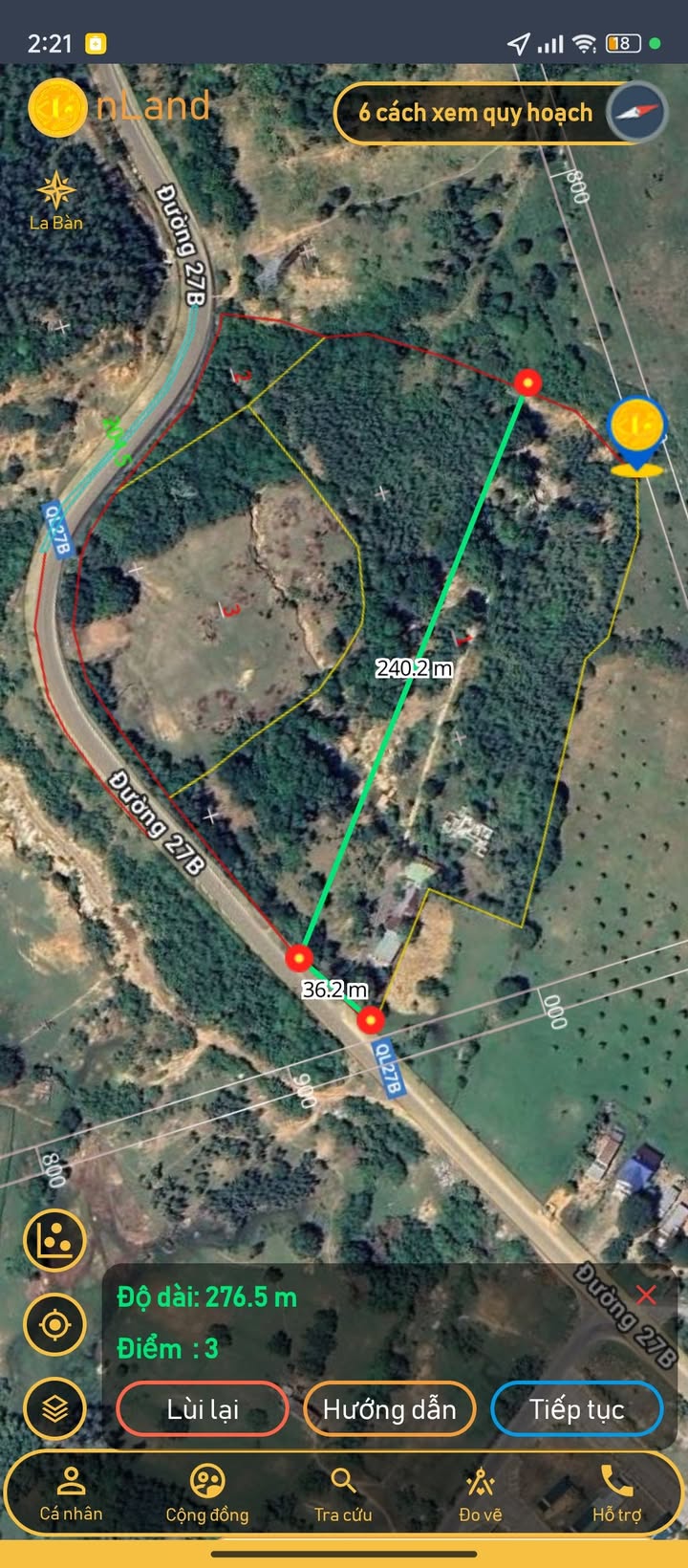Open the 'Hướng dẫn' guide
The width and height of the screenshot is (688, 1568).
pos(390,1409)
